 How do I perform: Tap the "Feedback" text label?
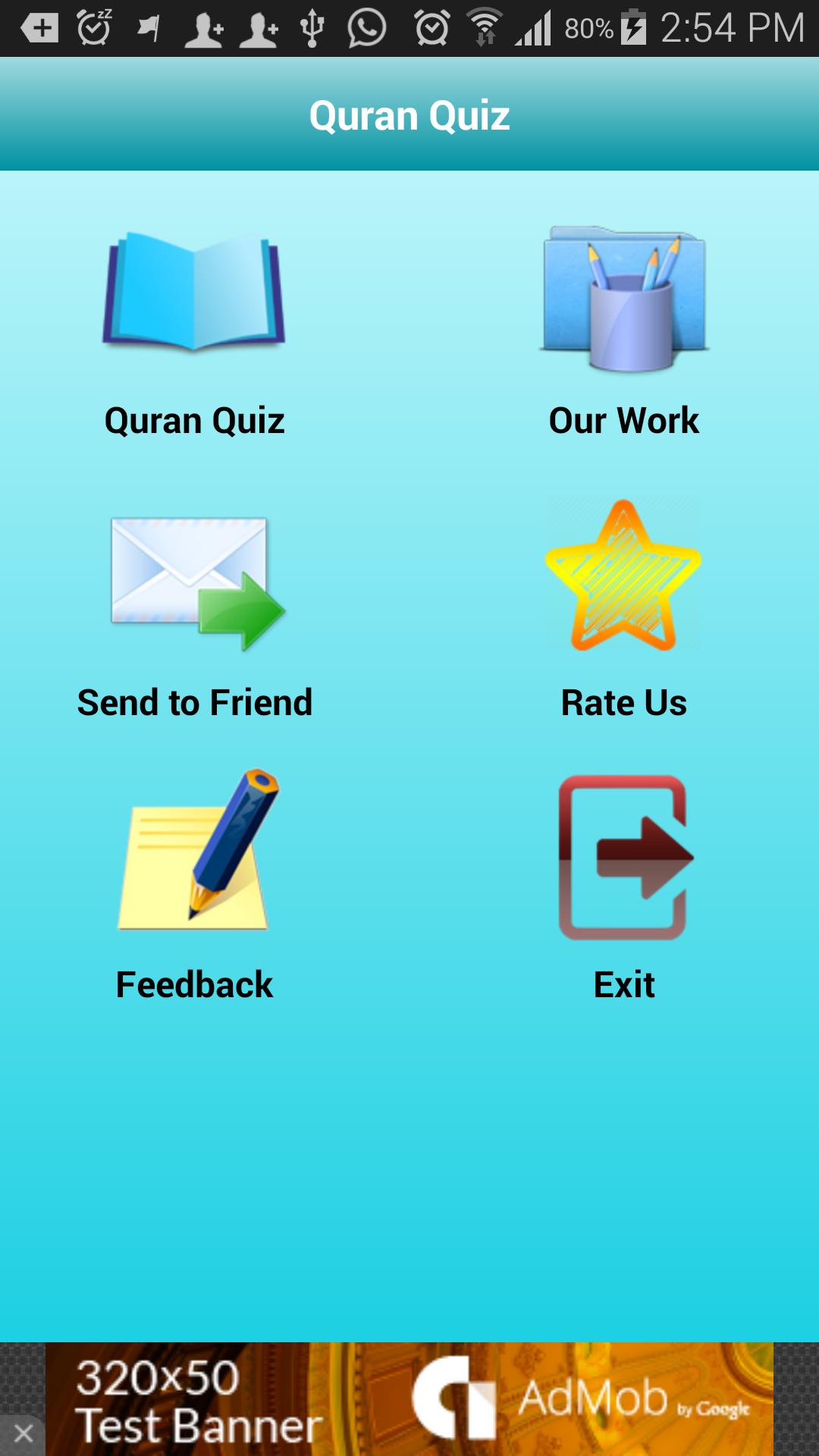(193, 984)
